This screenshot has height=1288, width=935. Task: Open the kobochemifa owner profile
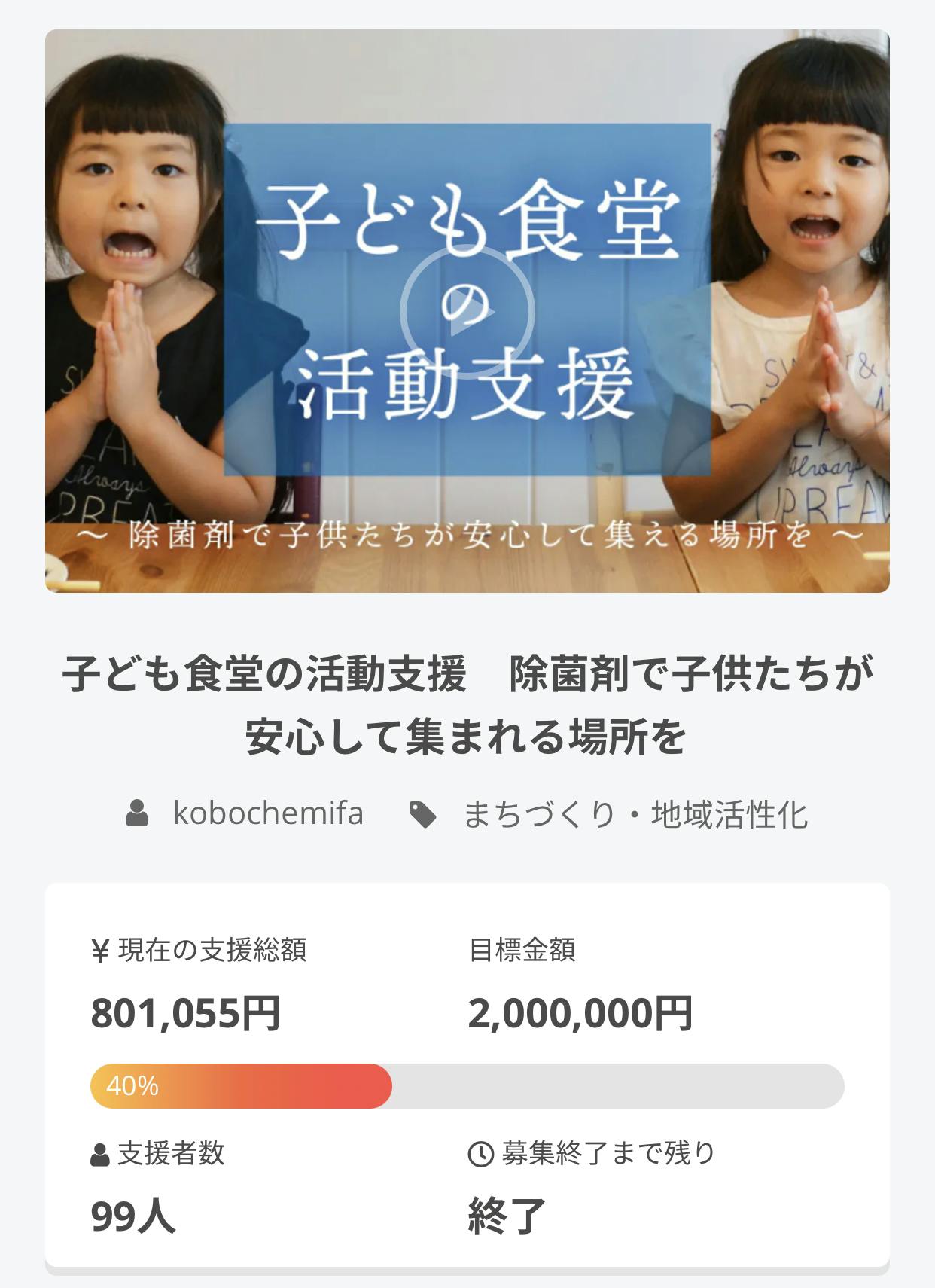[x=267, y=813]
